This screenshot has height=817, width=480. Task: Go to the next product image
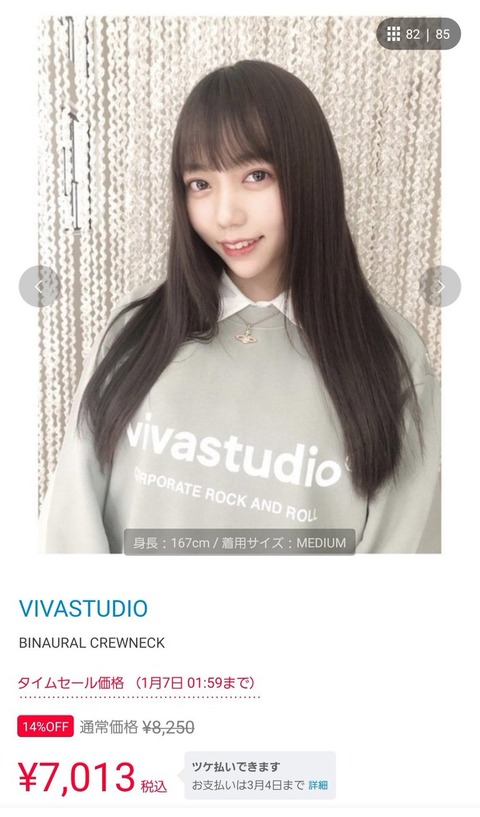click(440, 287)
